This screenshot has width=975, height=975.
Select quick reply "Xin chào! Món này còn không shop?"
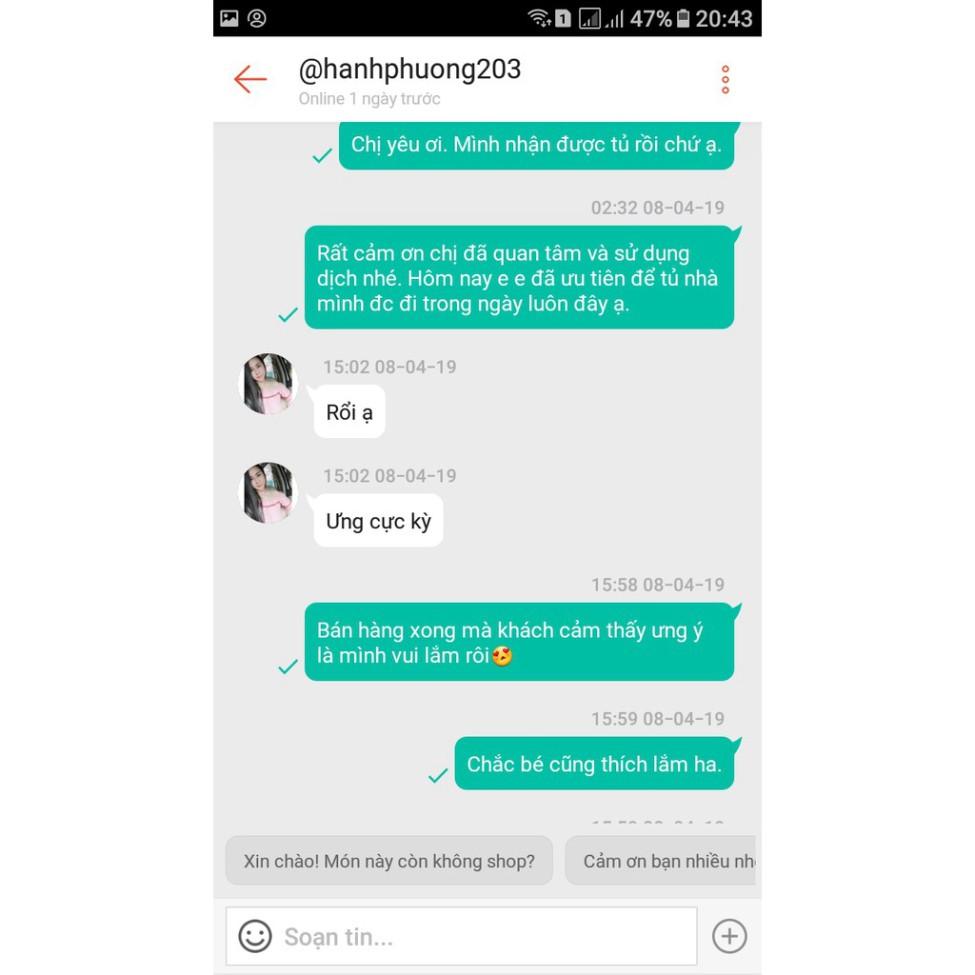pos(389,861)
